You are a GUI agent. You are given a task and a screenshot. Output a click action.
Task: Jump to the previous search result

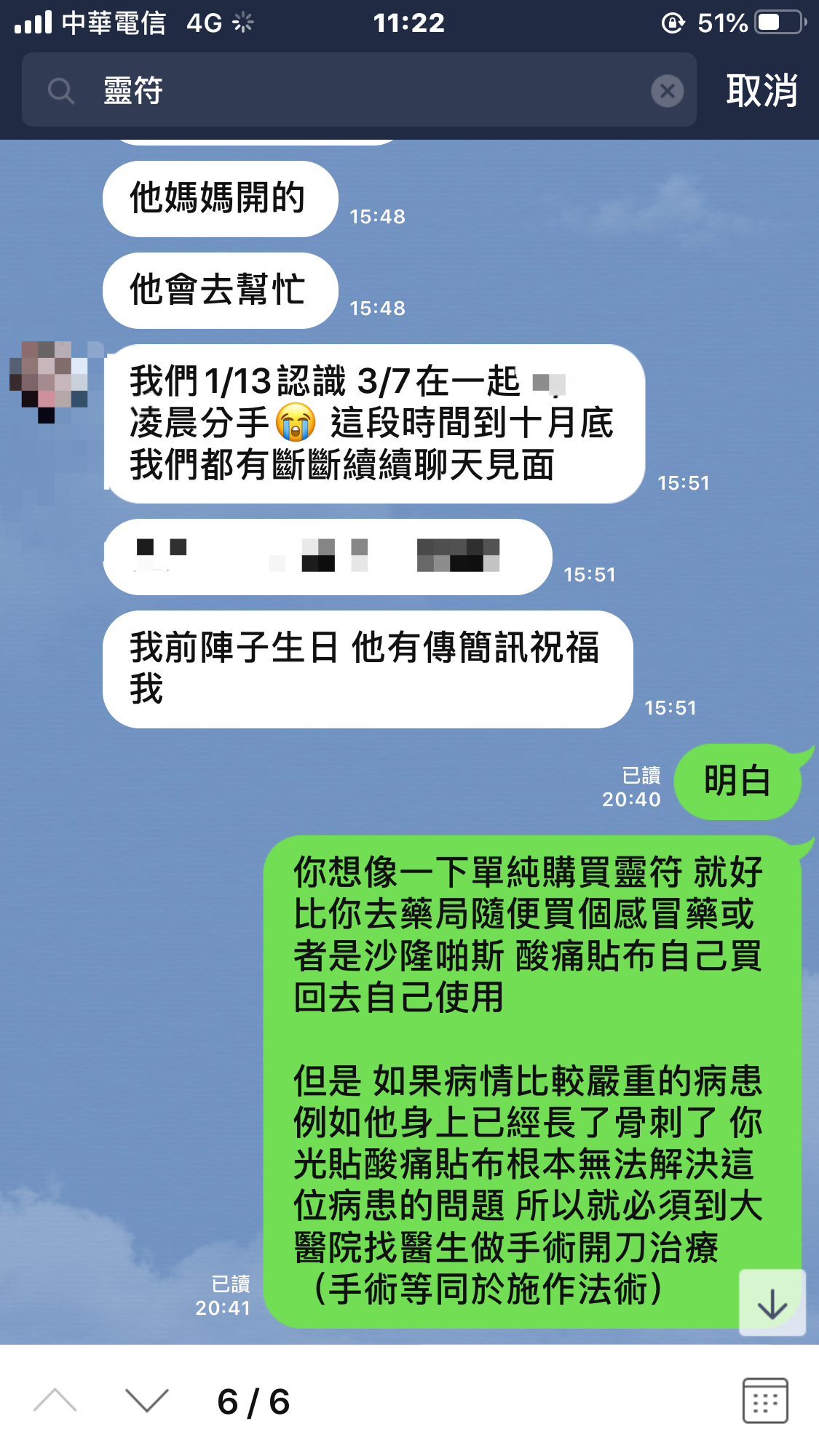(55, 1400)
